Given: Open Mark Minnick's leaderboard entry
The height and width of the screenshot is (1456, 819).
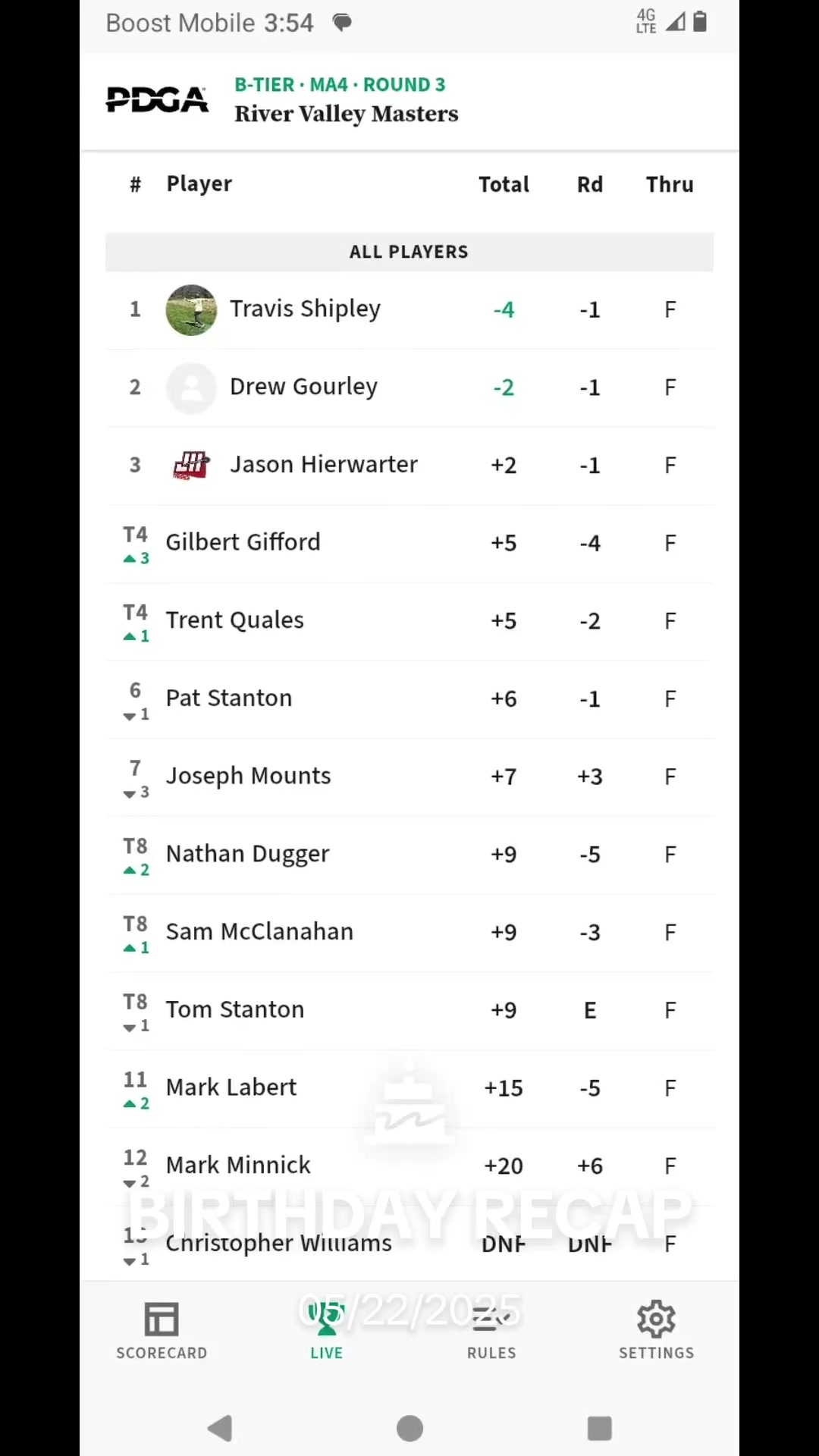Looking at the screenshot, I should [409, 1166].
